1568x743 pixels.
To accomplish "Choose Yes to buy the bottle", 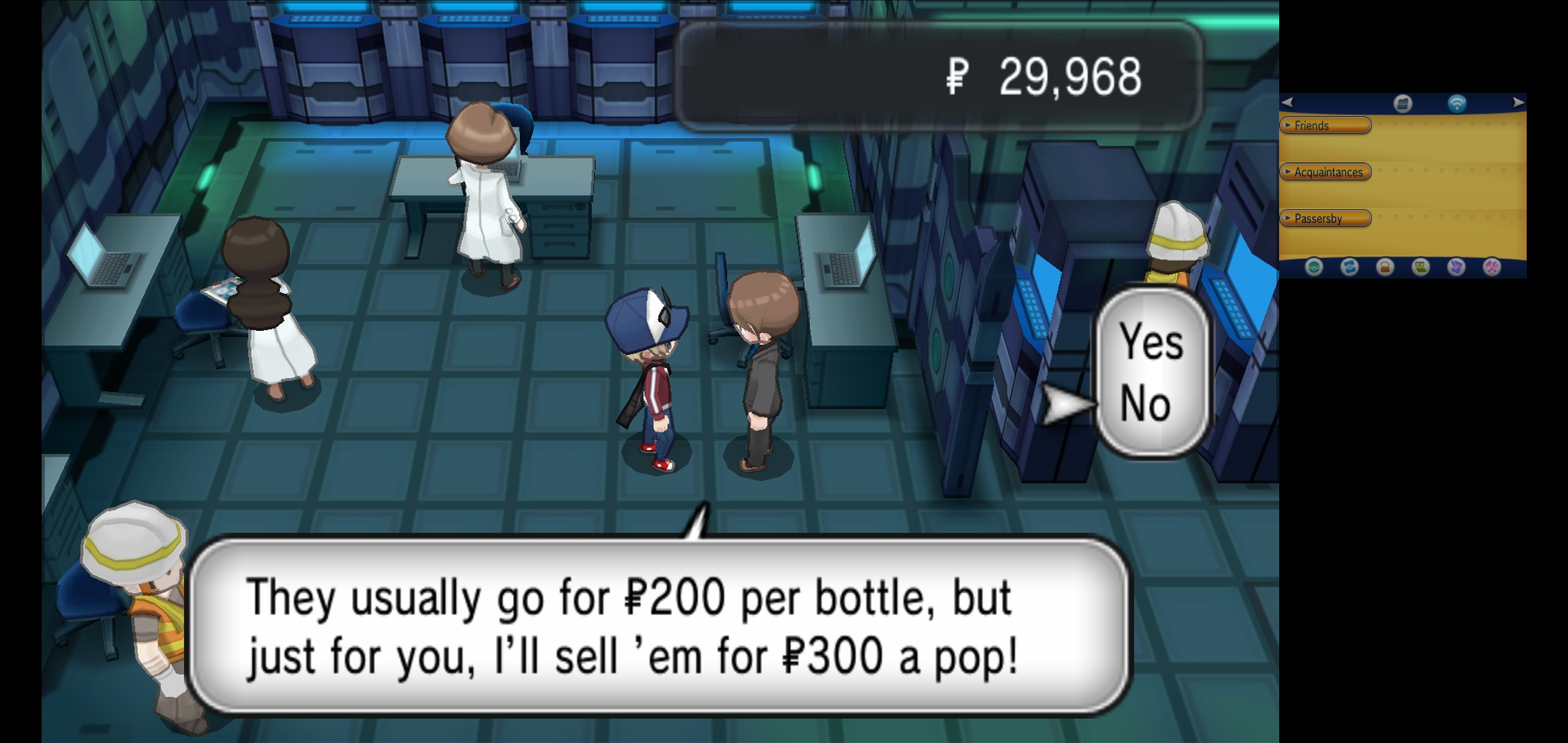I will (x=1151, y=342).
